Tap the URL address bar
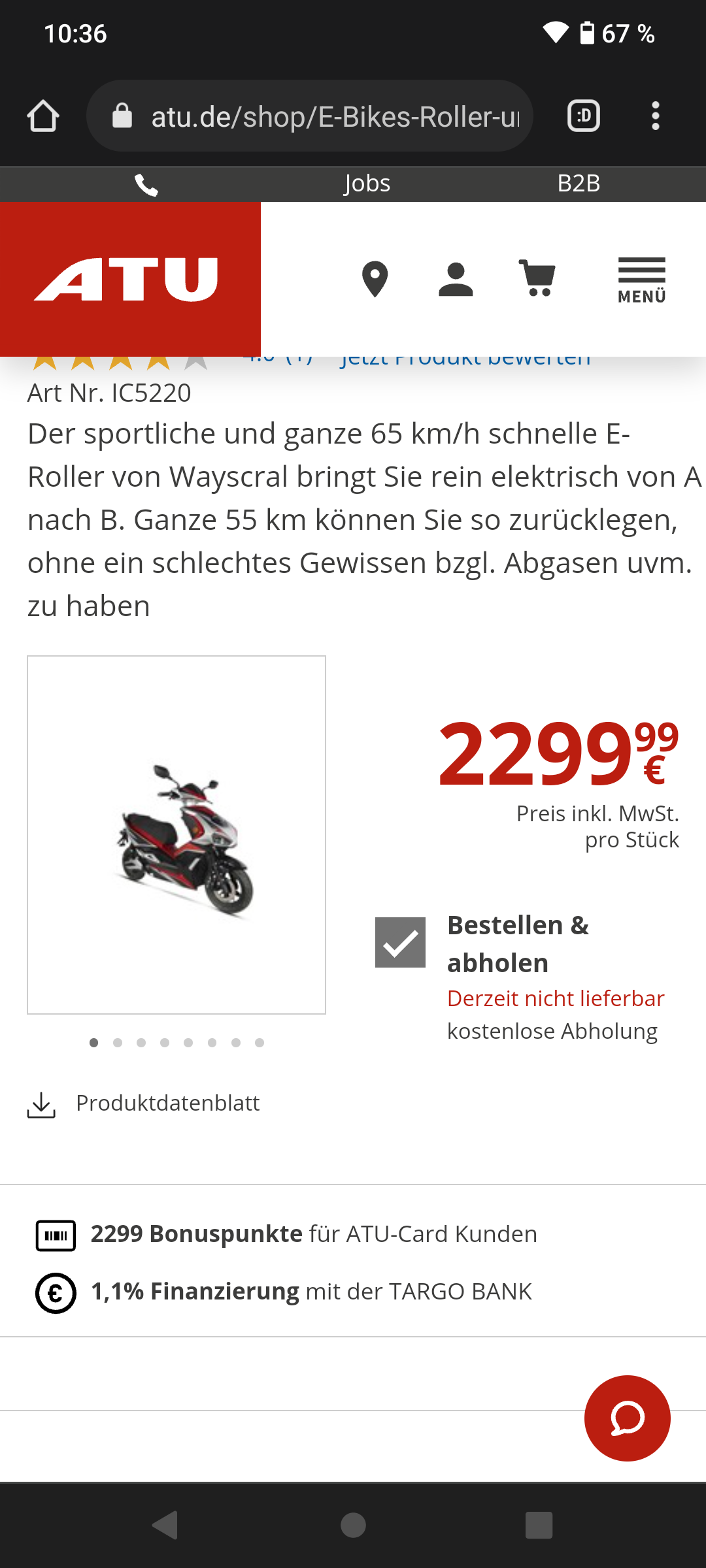706x1568 pixels. click(320, 116)
